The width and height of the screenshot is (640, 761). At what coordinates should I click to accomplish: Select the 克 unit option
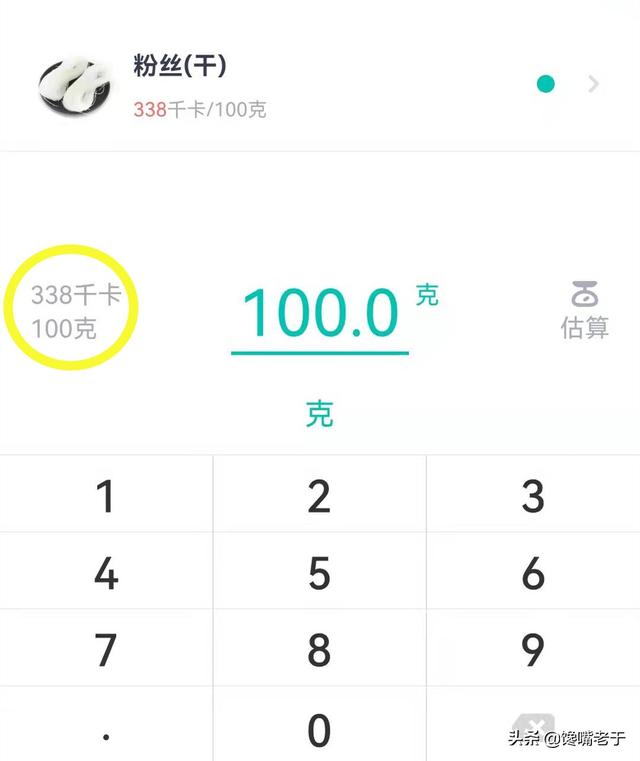319,412
